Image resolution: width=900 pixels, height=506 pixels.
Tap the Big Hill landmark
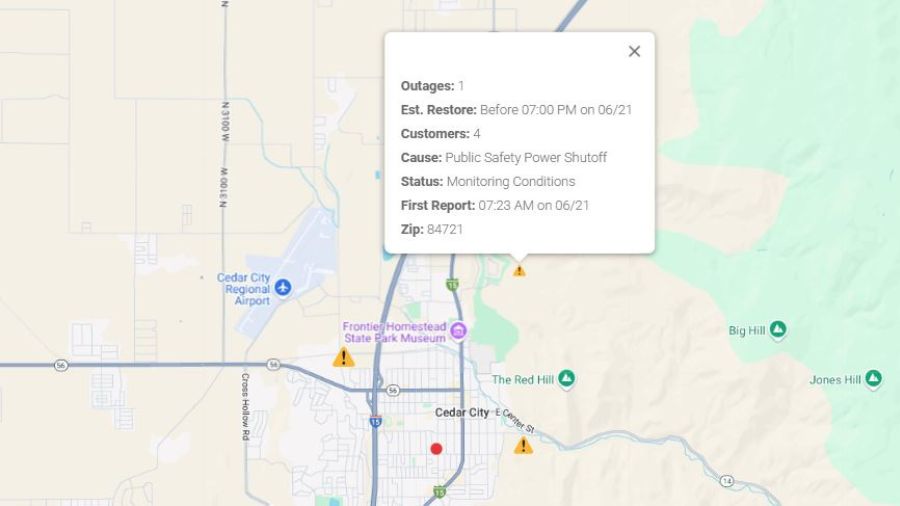point(777,329)
